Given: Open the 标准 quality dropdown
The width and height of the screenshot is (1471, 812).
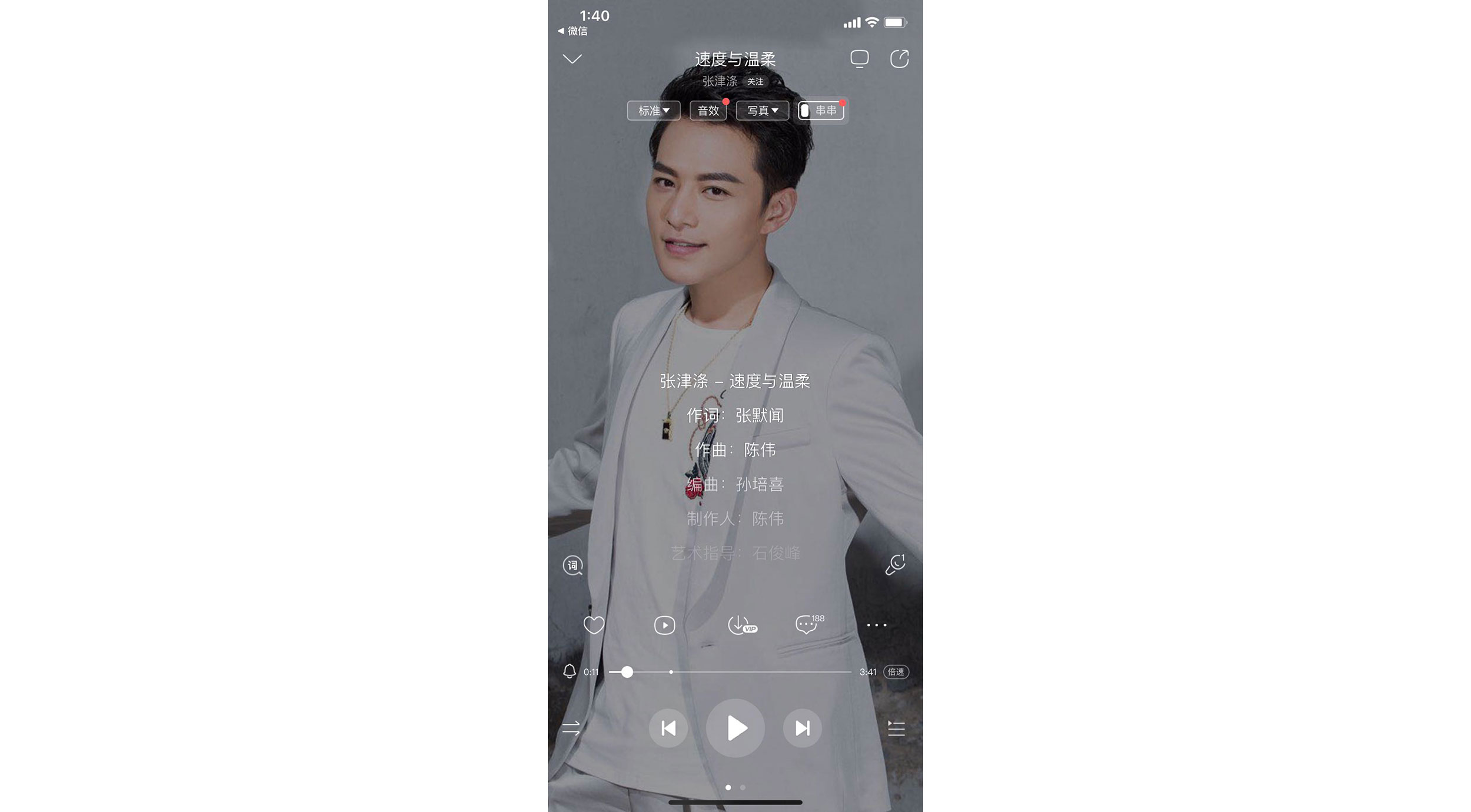Looking at the screenshot, I should pyautogui.click(x=653, y=111).
